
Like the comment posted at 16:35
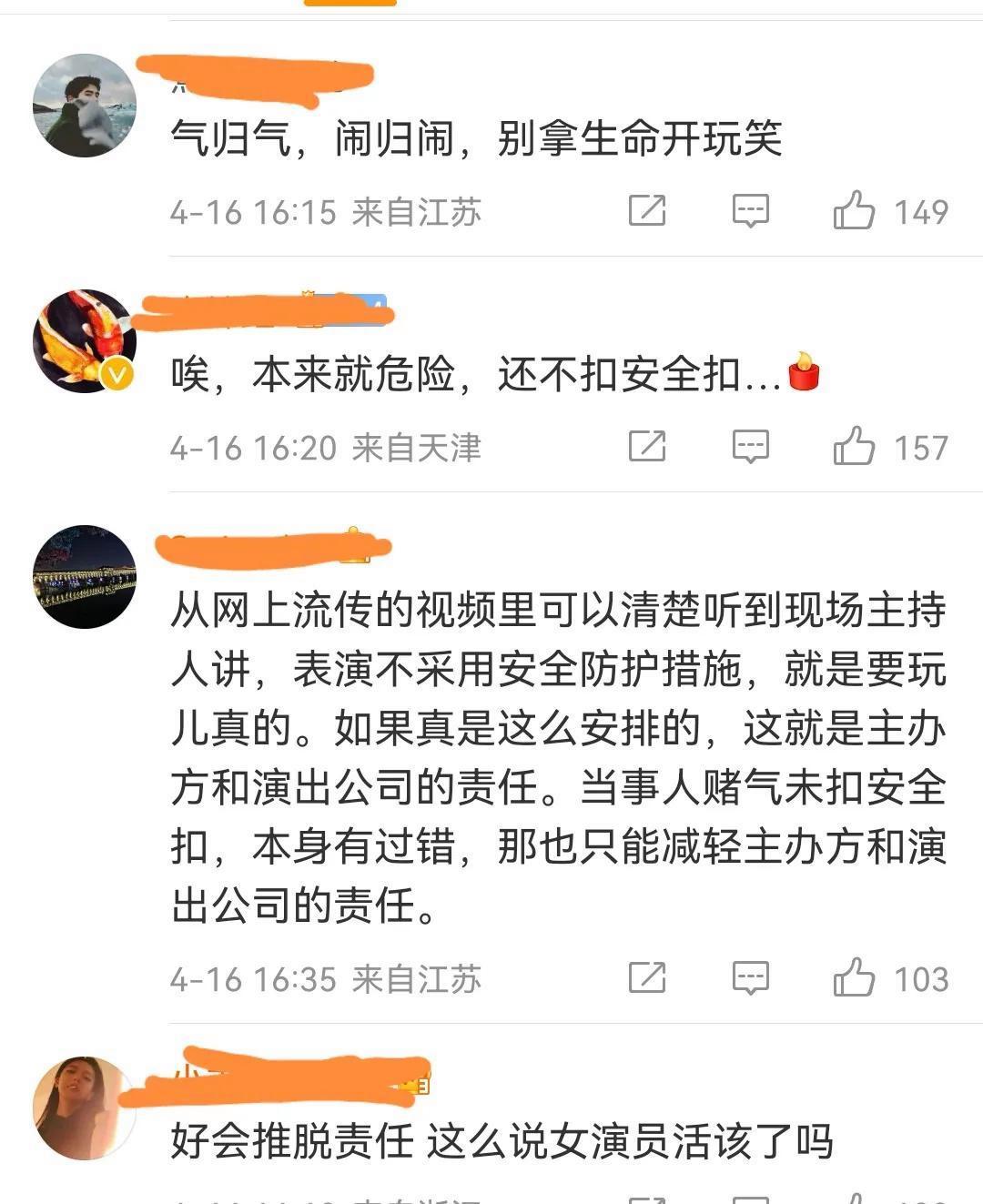[x=854, y=978]
